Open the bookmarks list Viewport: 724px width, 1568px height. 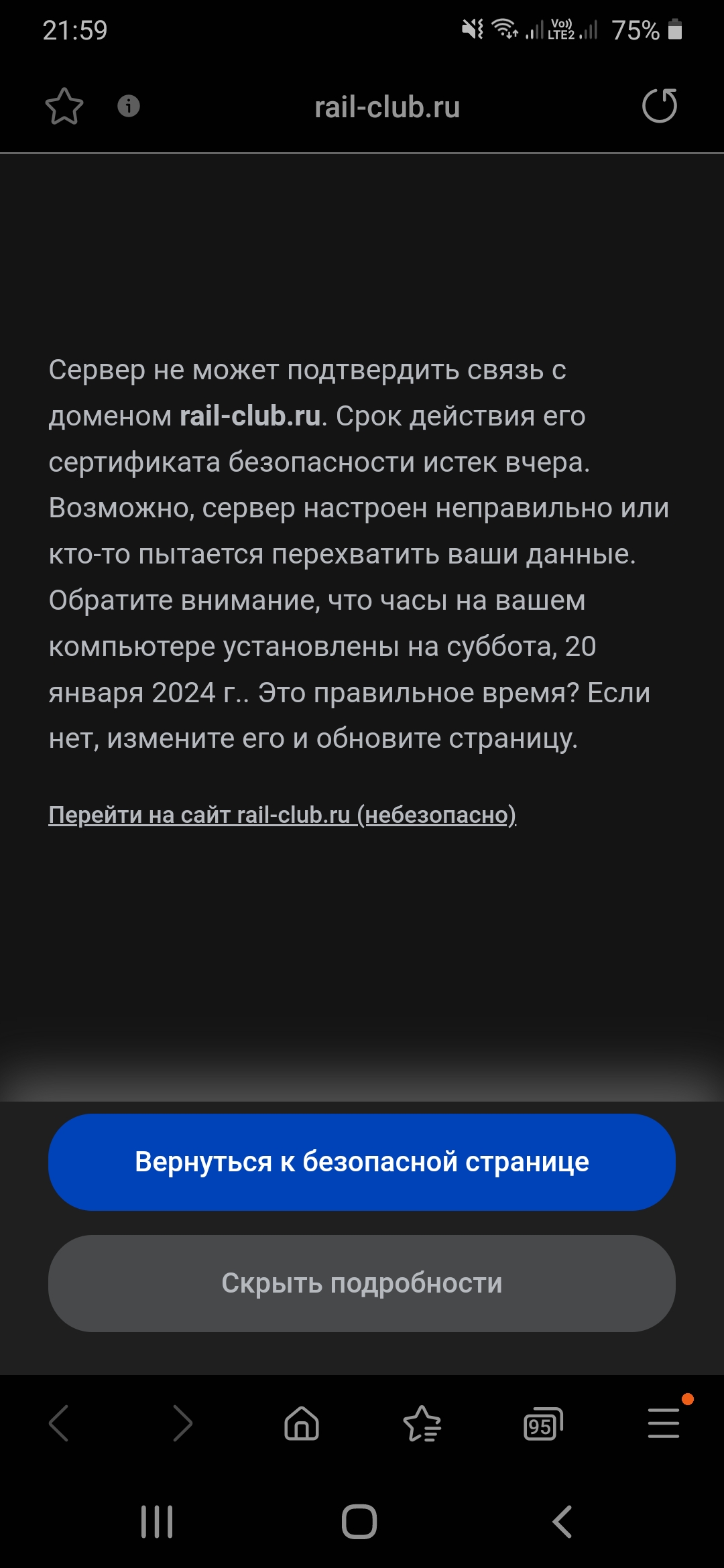[x=422, y=1423]
